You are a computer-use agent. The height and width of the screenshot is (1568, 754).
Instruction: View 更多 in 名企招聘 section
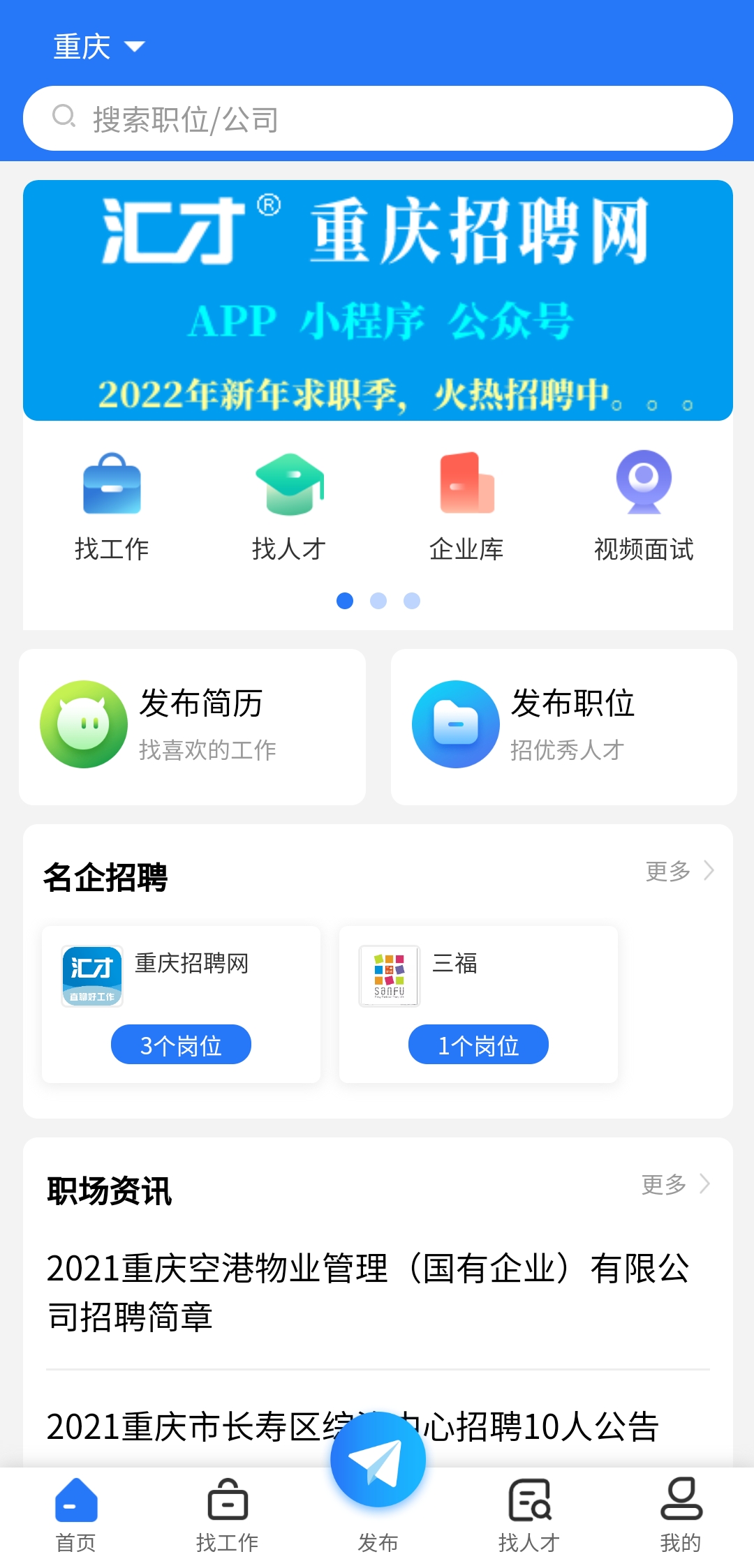[679, 871]
